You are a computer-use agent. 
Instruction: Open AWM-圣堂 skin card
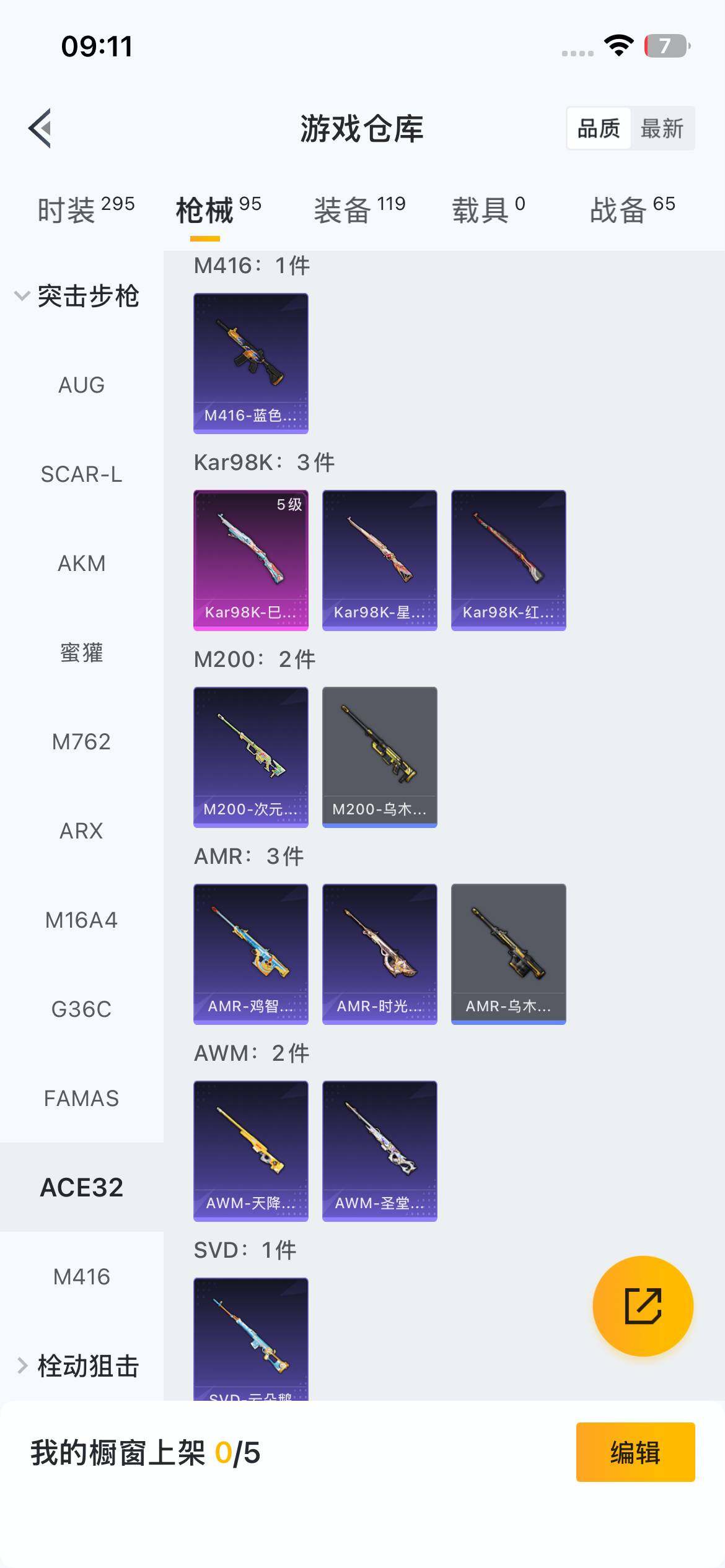[380, 1151]
